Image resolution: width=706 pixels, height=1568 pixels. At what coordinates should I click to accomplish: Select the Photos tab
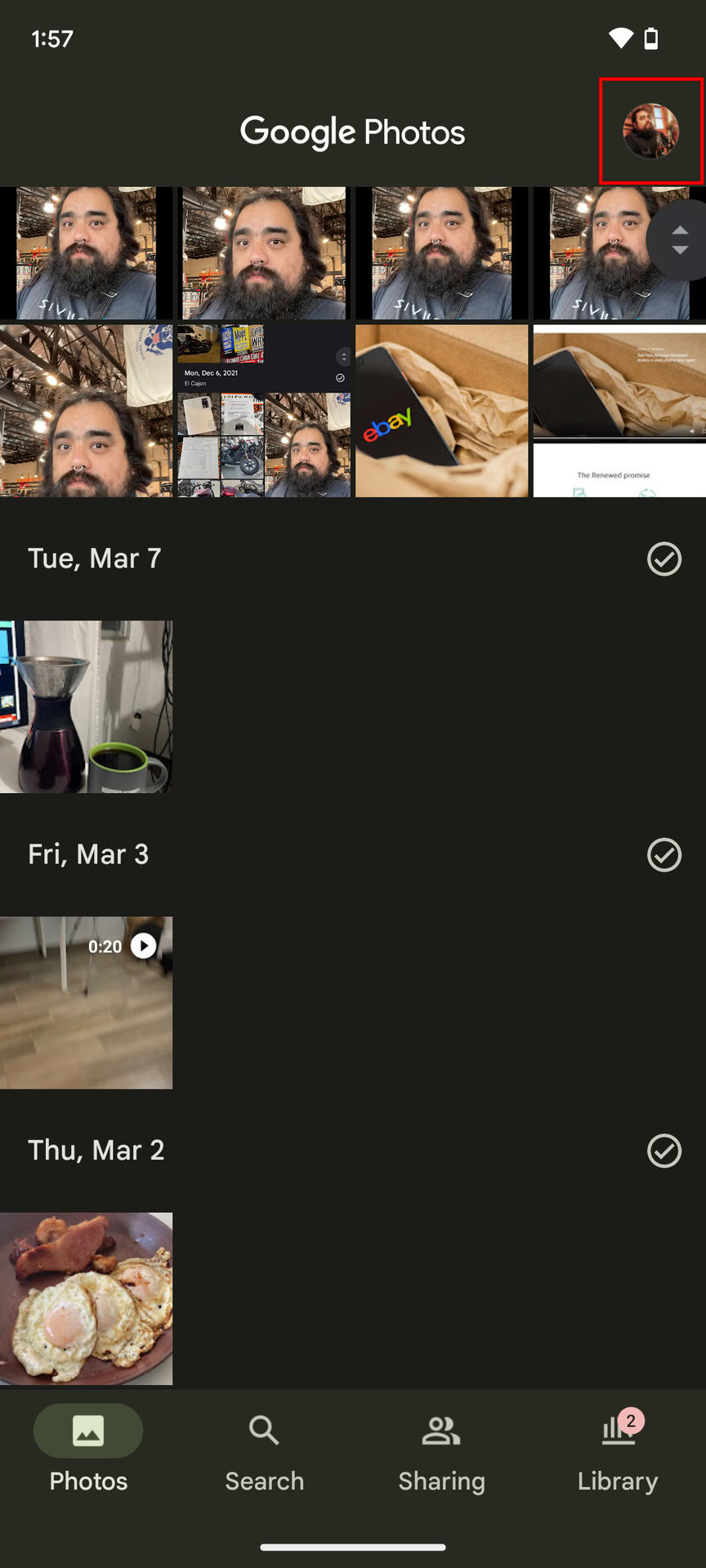pos(88,1454)
